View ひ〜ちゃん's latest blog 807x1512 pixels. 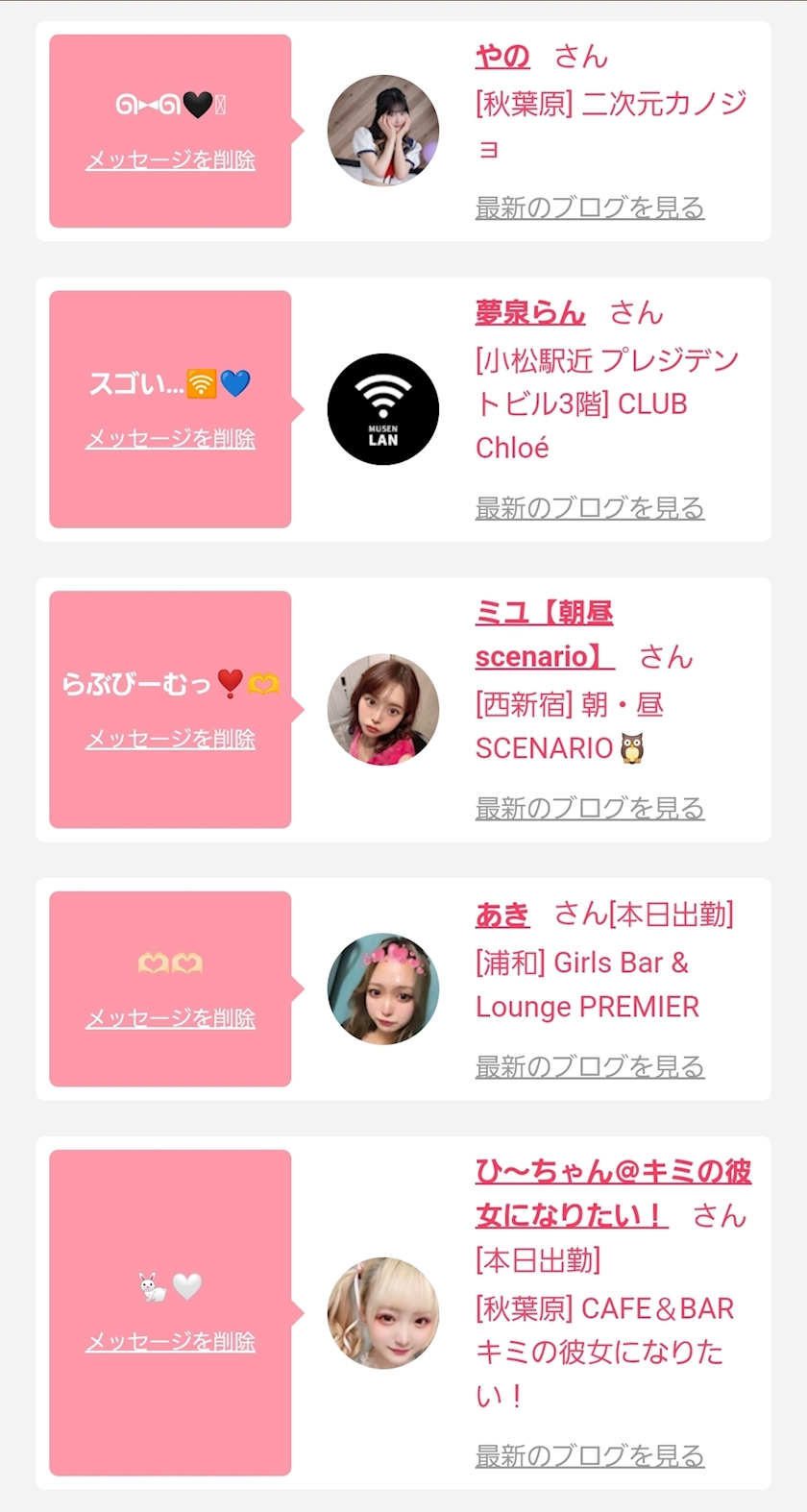pos(590,1454)
